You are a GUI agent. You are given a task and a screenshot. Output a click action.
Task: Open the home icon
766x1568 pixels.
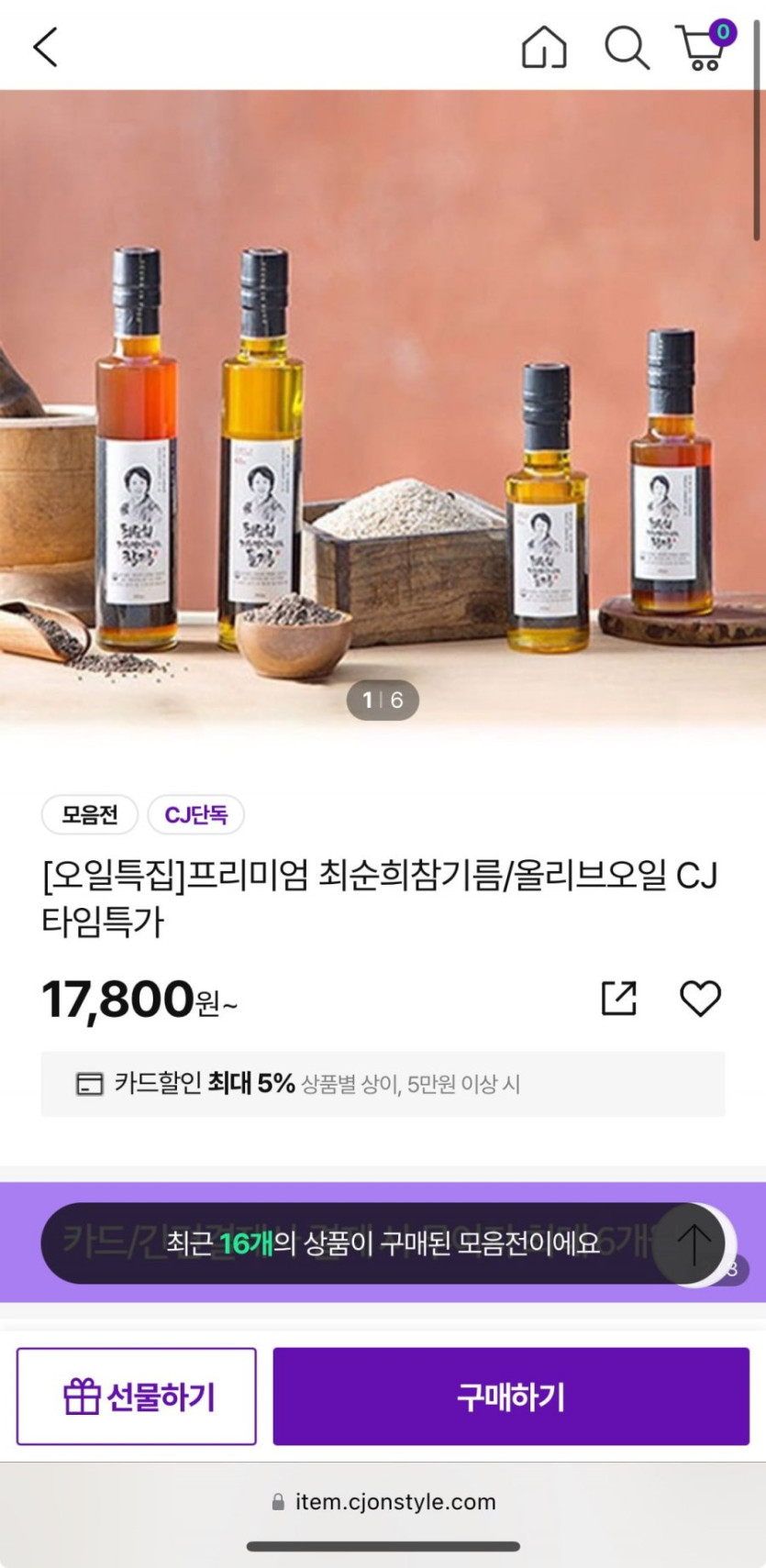[x=544, y=47]
